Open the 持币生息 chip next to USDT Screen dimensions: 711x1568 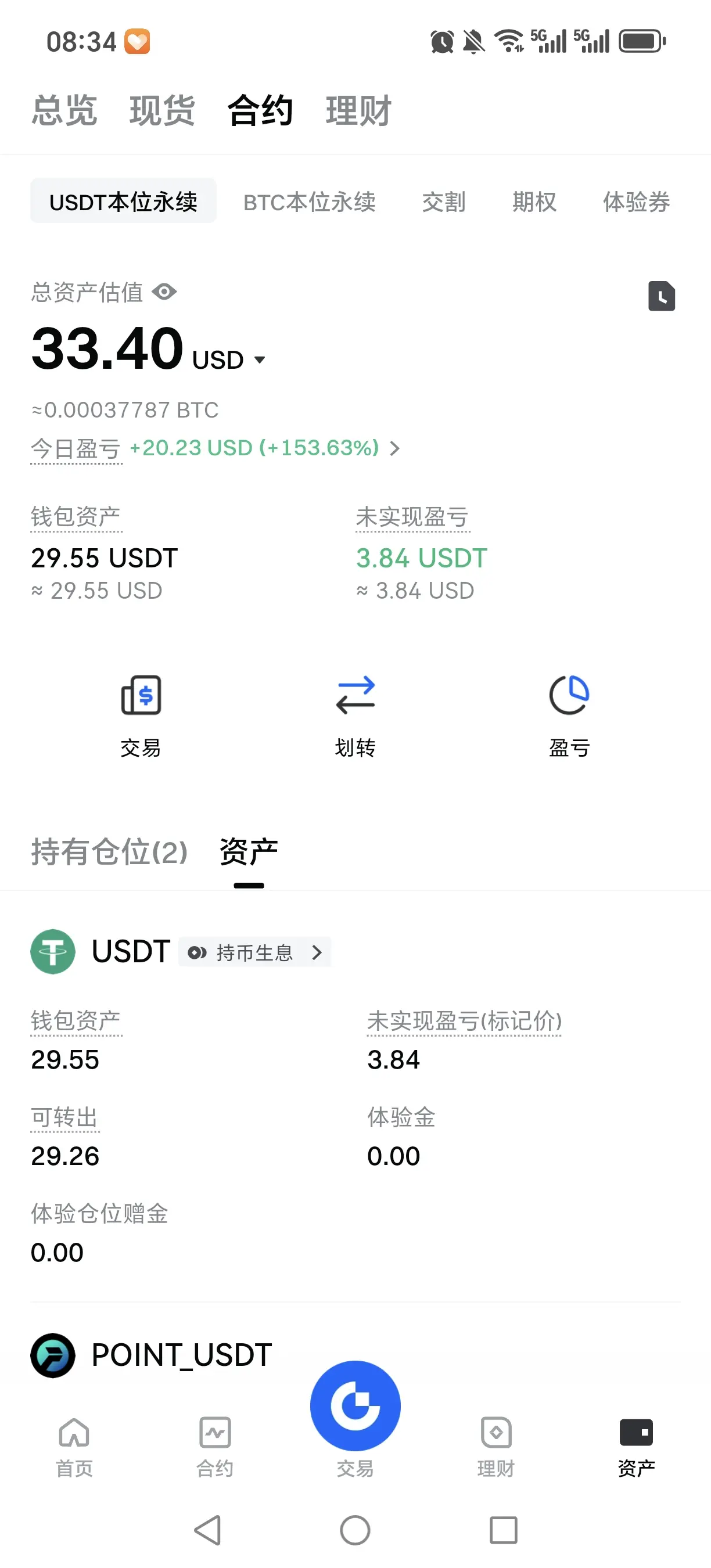(x=255, y=952)
